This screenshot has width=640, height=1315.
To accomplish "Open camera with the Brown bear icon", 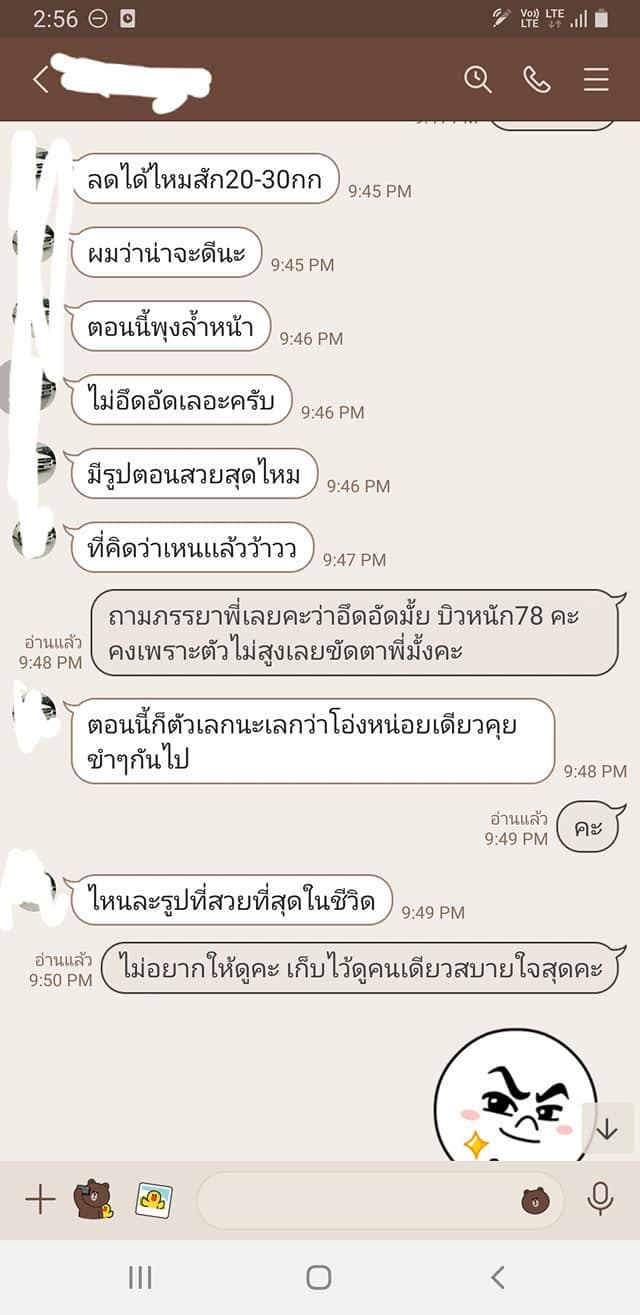I will 94,1199.
